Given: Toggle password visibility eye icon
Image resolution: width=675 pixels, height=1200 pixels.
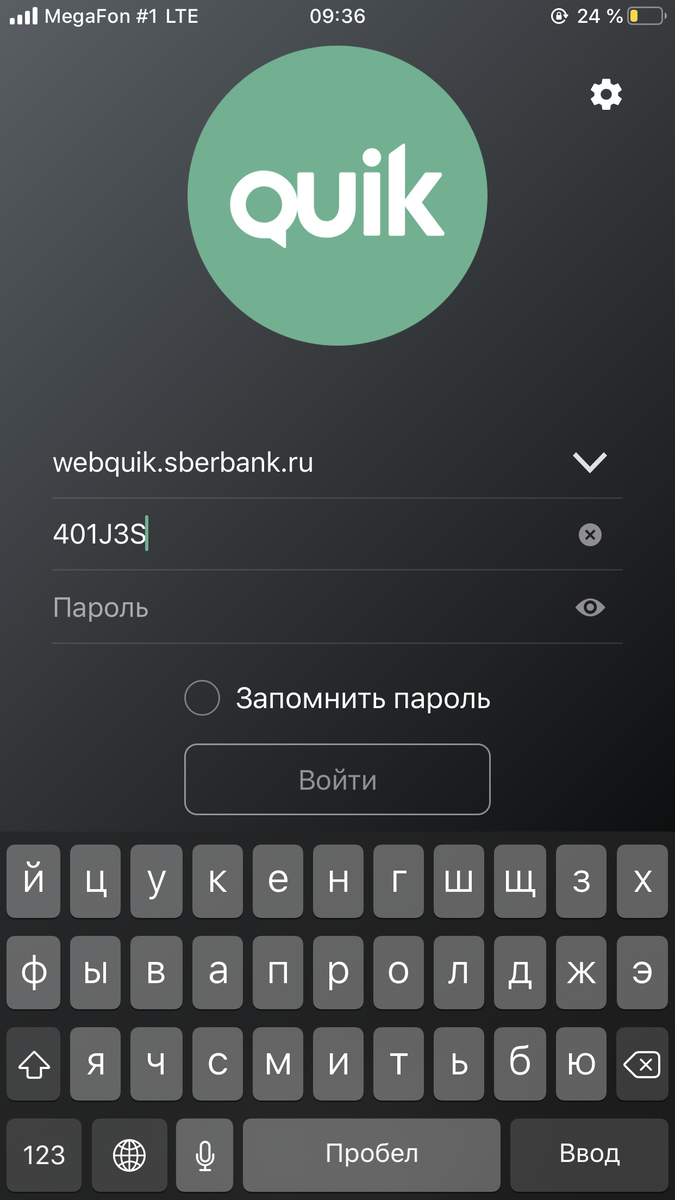Looking at the screenshot, I should click(590, 607).
